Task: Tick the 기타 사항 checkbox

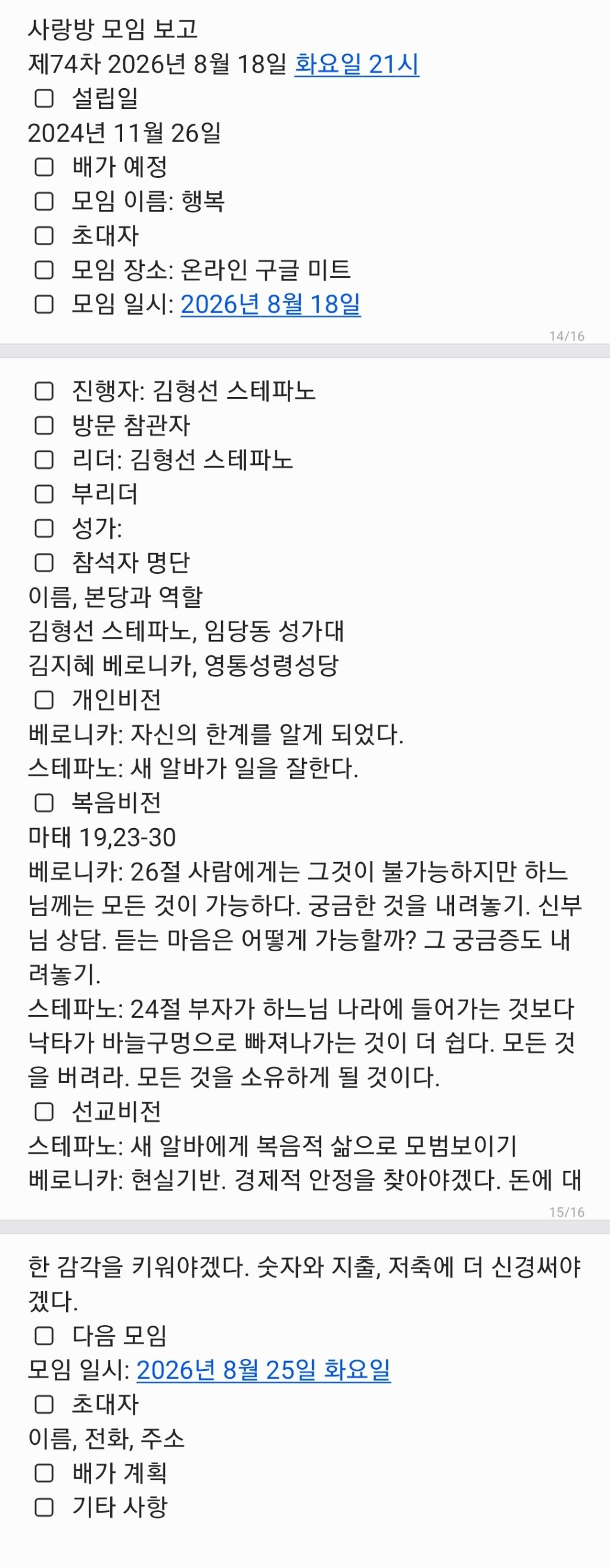Action: [x=44, y=1507]
